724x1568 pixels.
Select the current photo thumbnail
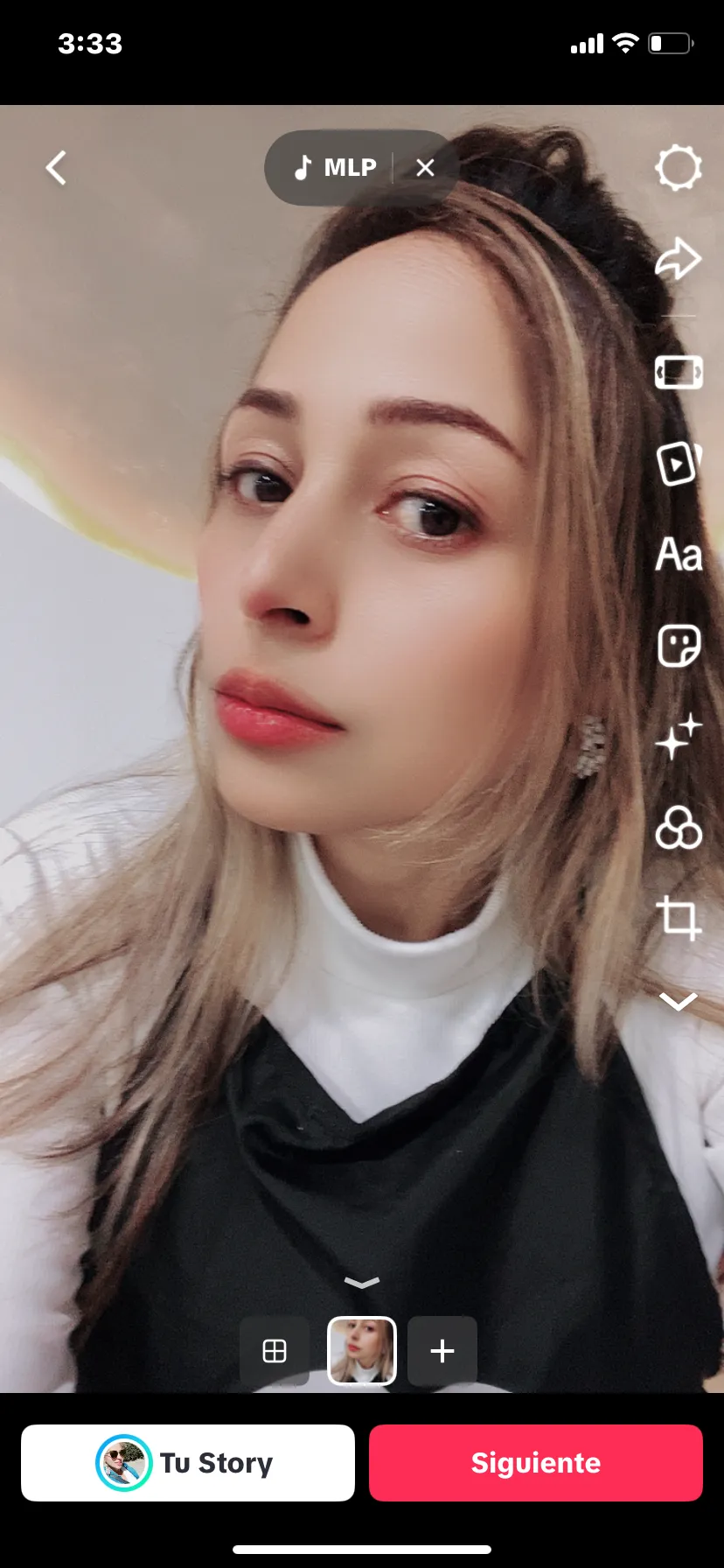(x=362, y=1351)
